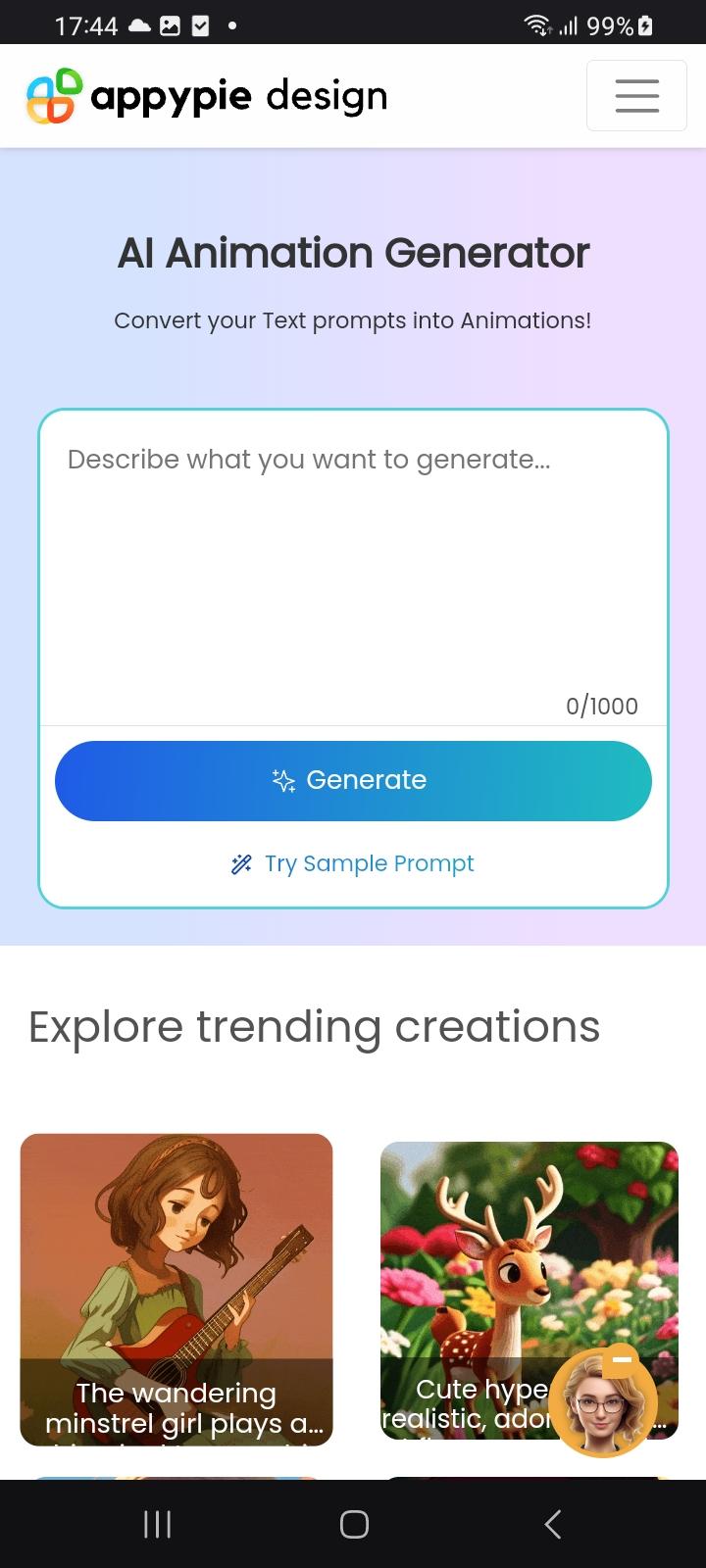
Task: Open the chat assistant avatar
Action: click(603, 1406)
